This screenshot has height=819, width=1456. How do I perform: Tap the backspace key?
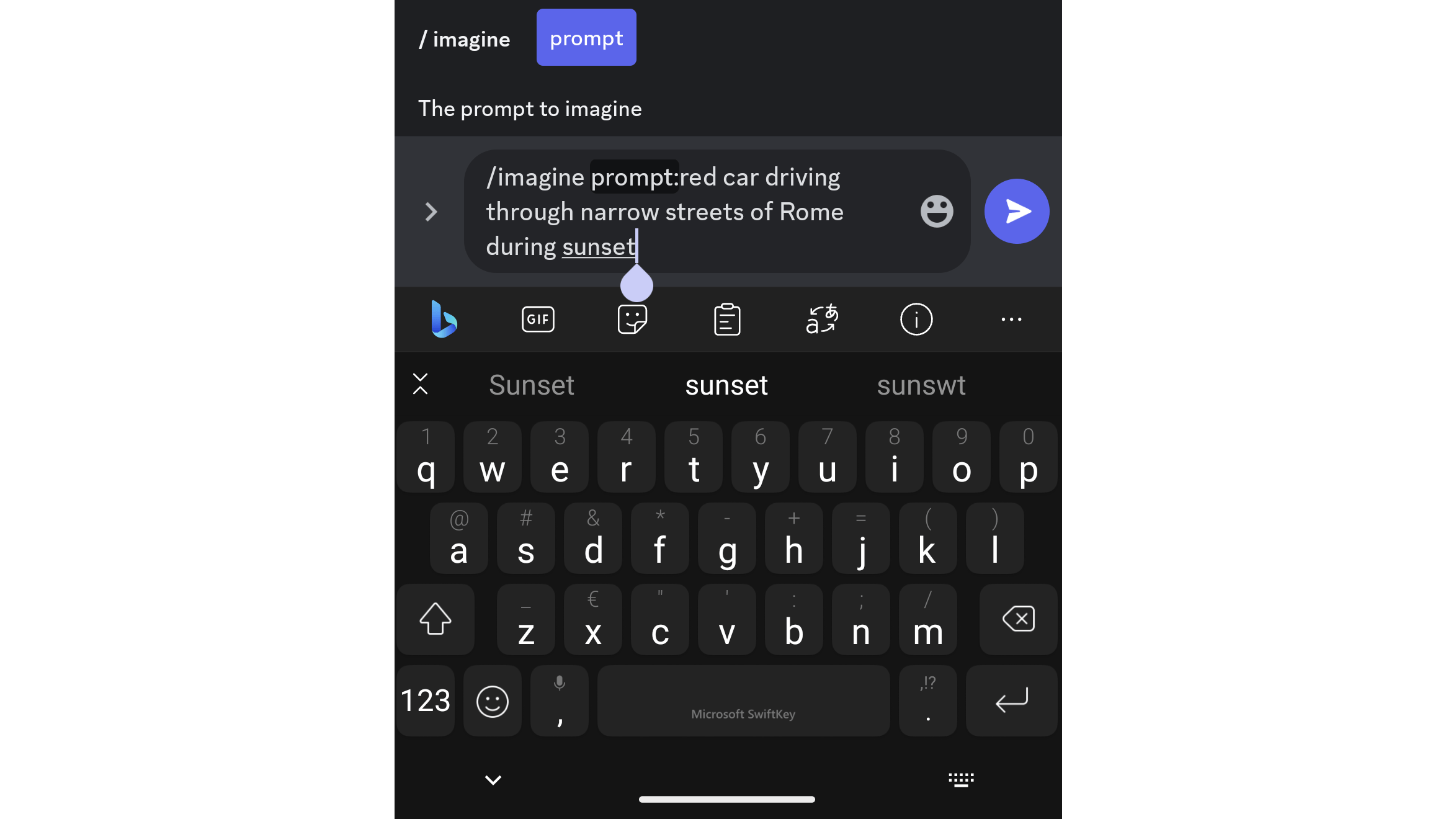[x=1018, y=619]
